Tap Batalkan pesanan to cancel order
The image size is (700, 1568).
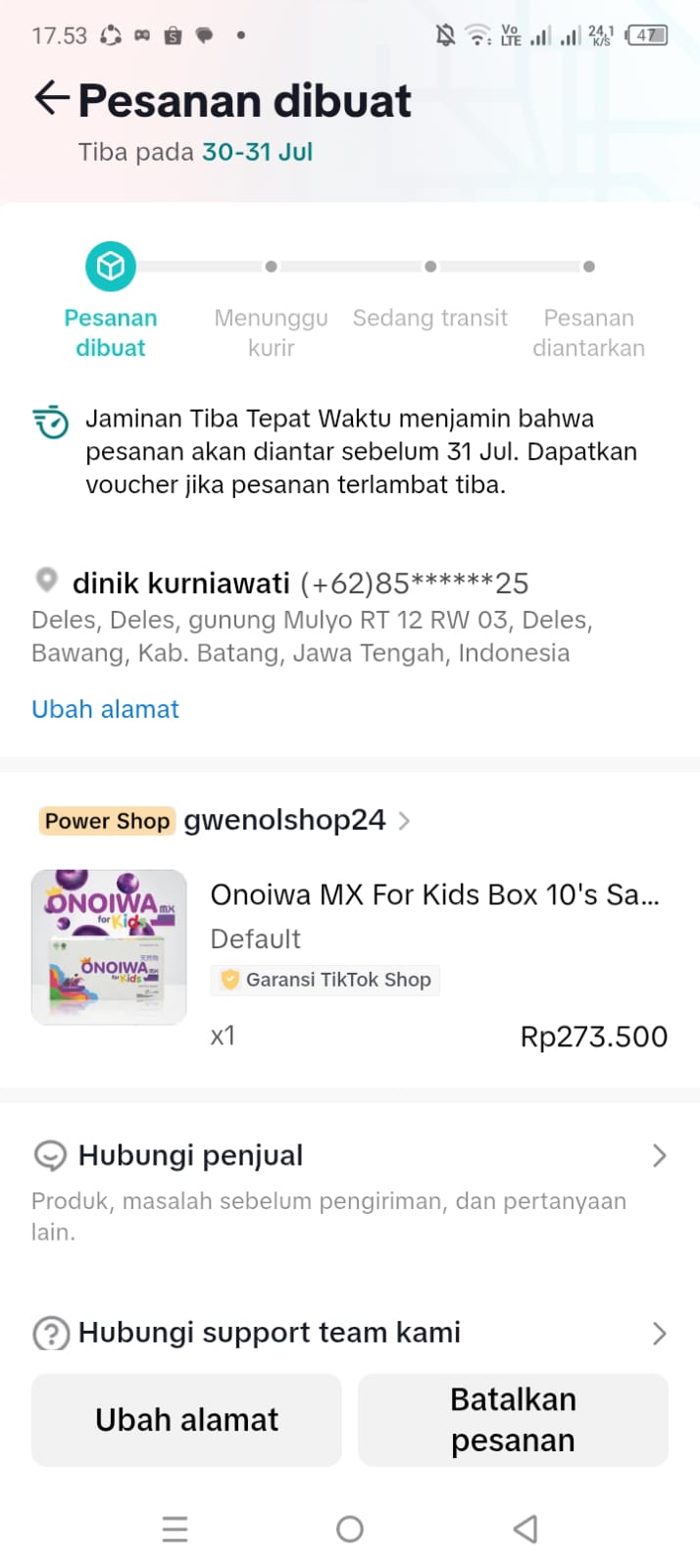(513, 1420)
